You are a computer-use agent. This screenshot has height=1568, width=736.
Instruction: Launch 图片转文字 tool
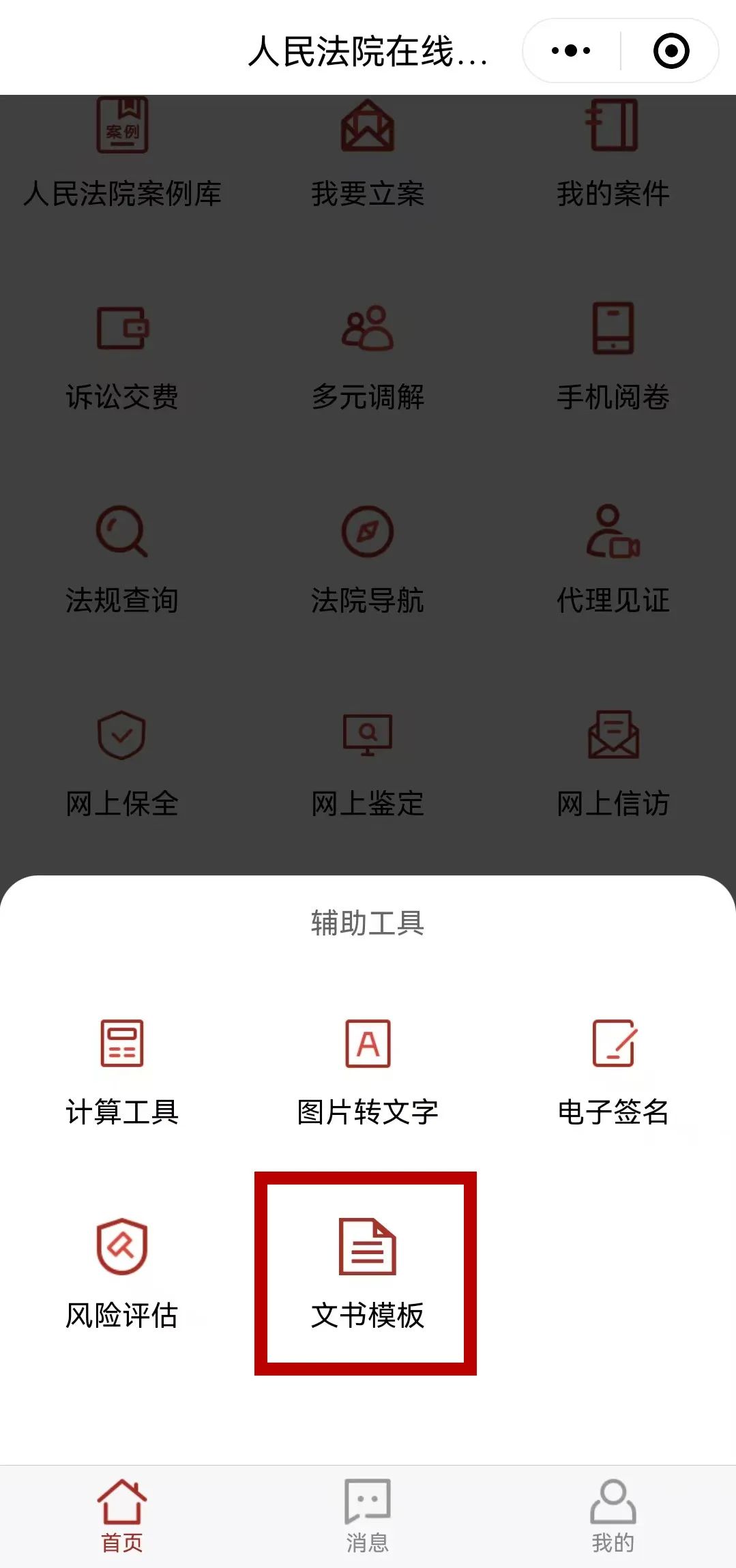click(368, 1071)
